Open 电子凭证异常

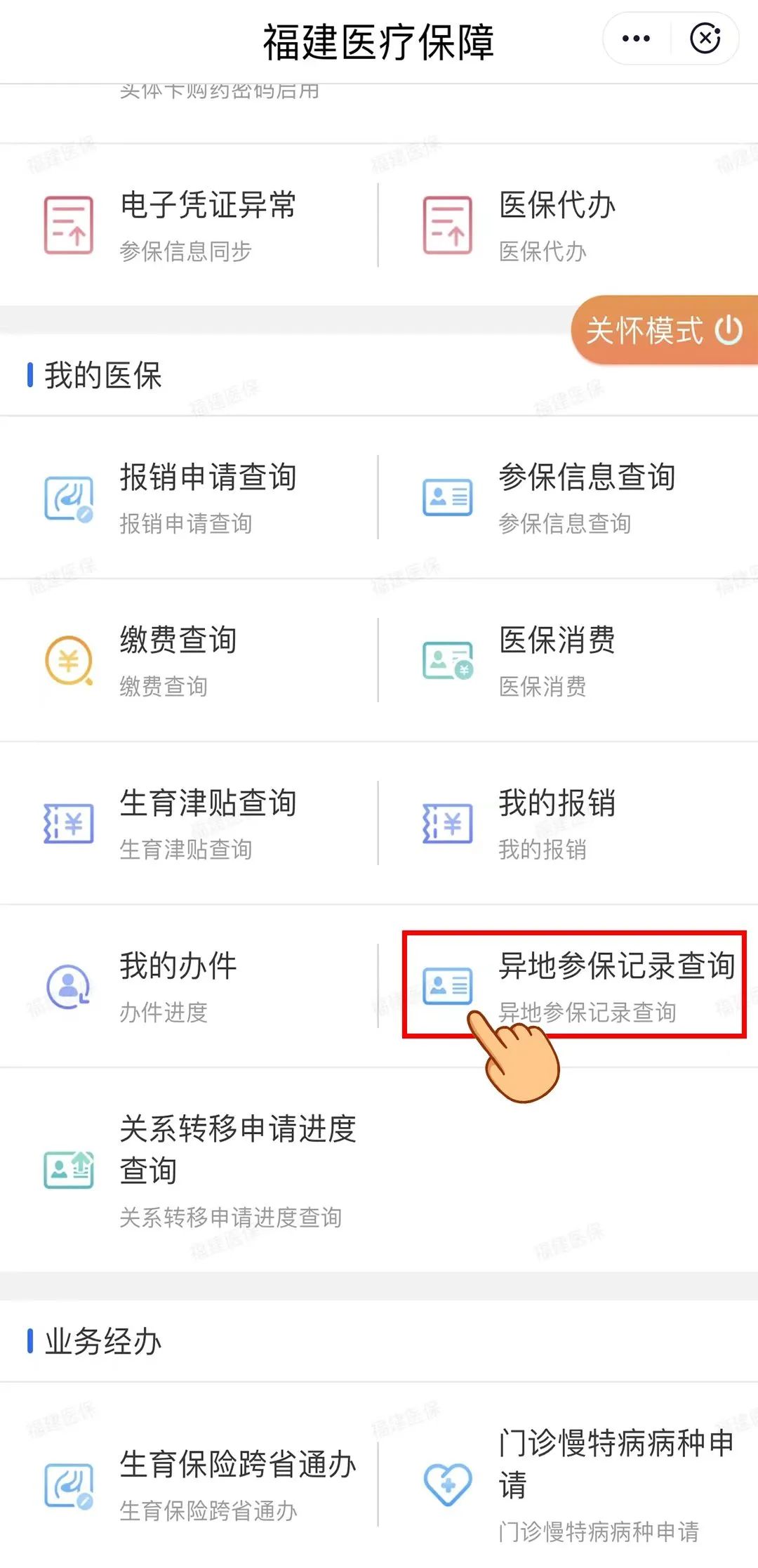[x=189, y=225]
